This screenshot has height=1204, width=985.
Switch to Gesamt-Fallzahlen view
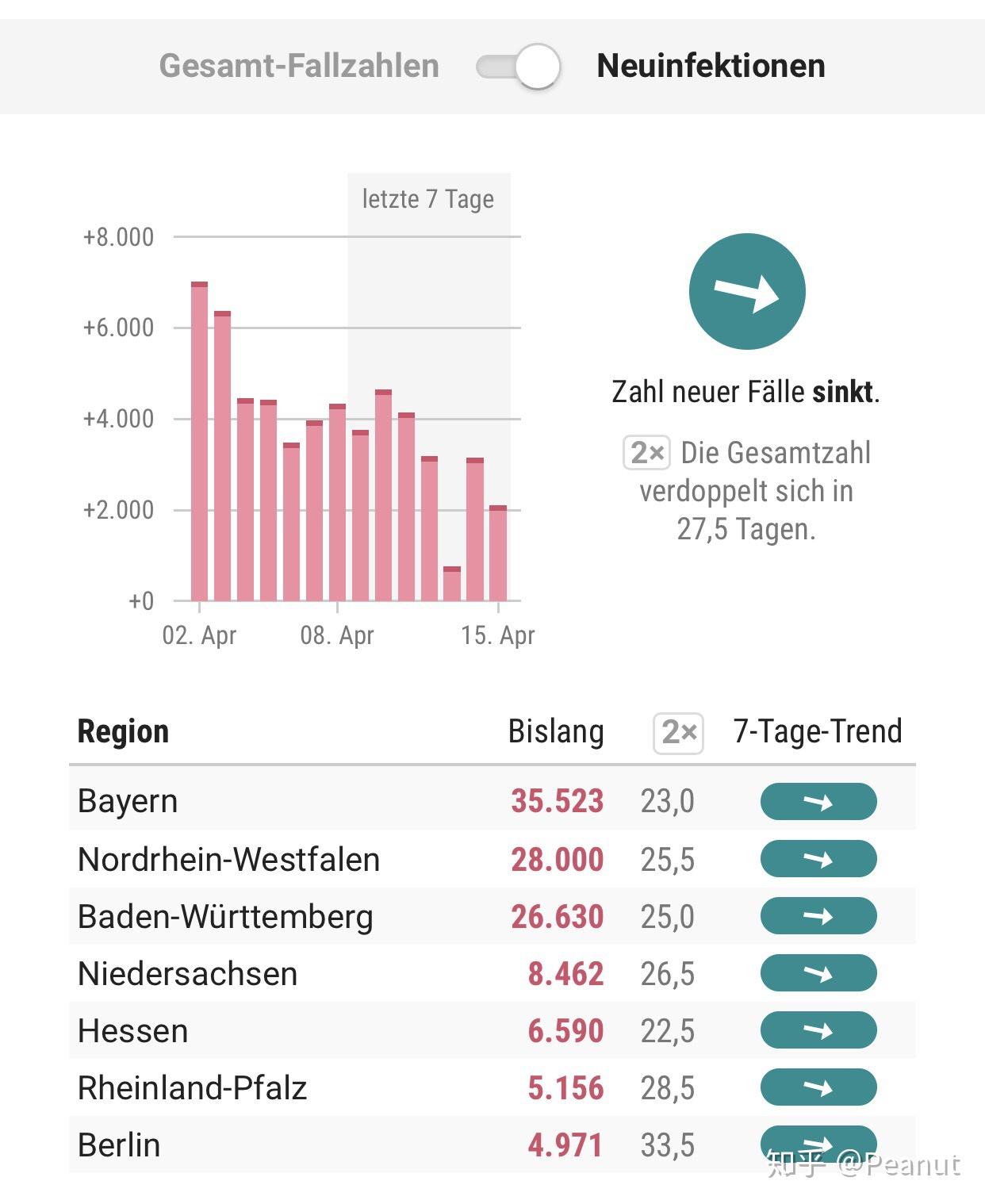(x=299, y=66)
